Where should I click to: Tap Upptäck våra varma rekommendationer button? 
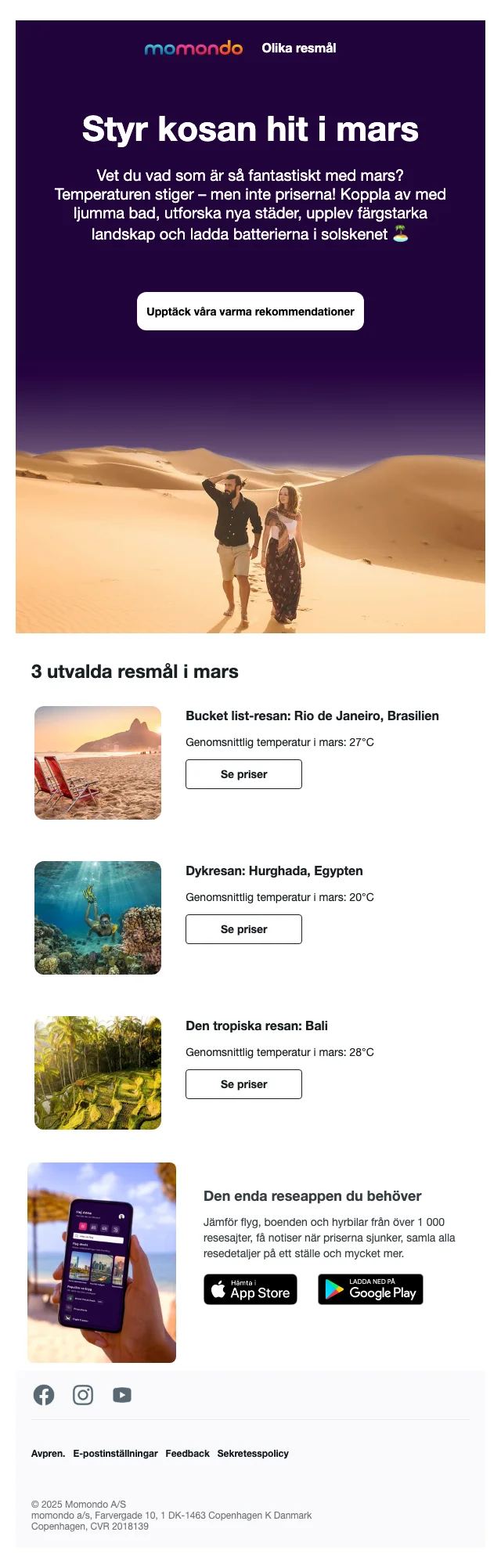[x=250, y=312]
